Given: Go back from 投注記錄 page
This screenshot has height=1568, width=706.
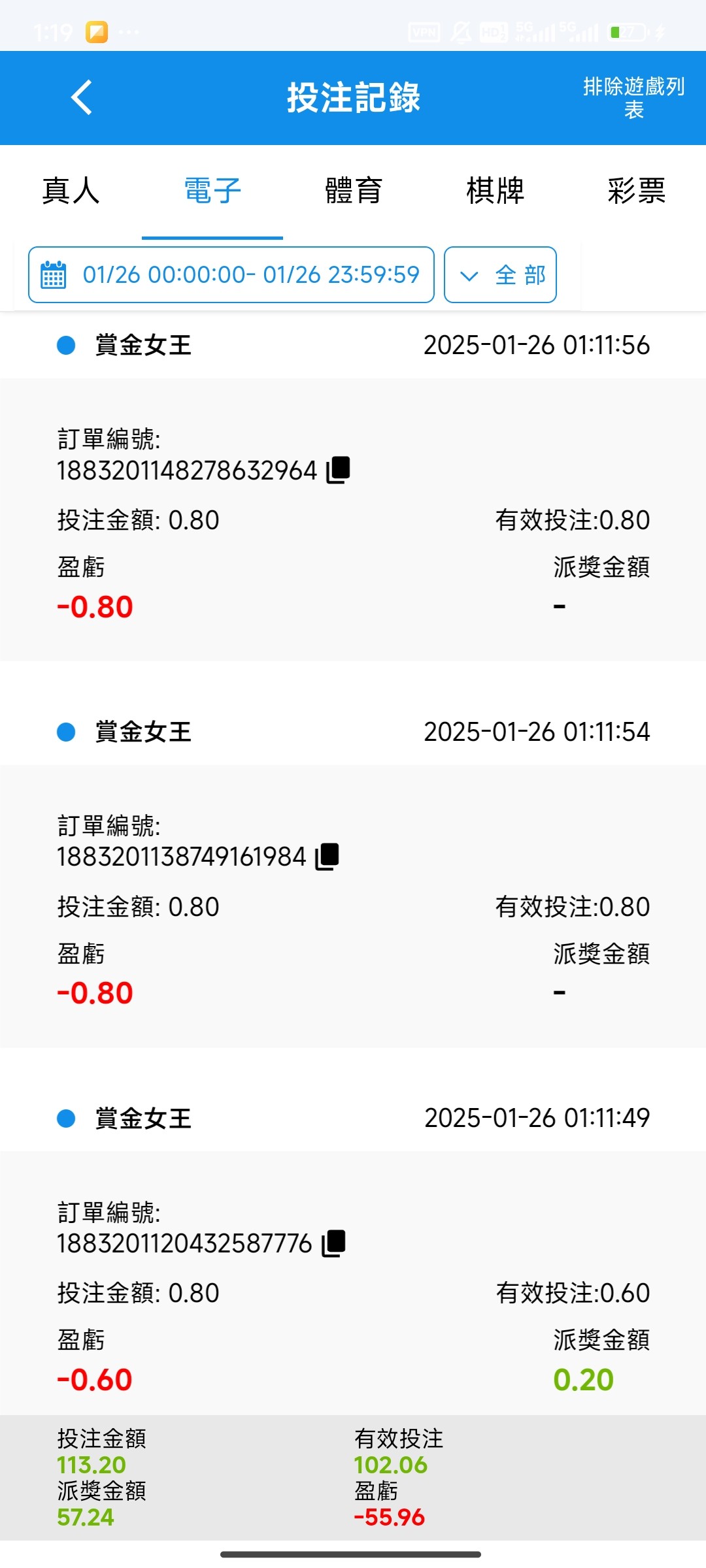Looking at the screenshot, I should point(82,98).
